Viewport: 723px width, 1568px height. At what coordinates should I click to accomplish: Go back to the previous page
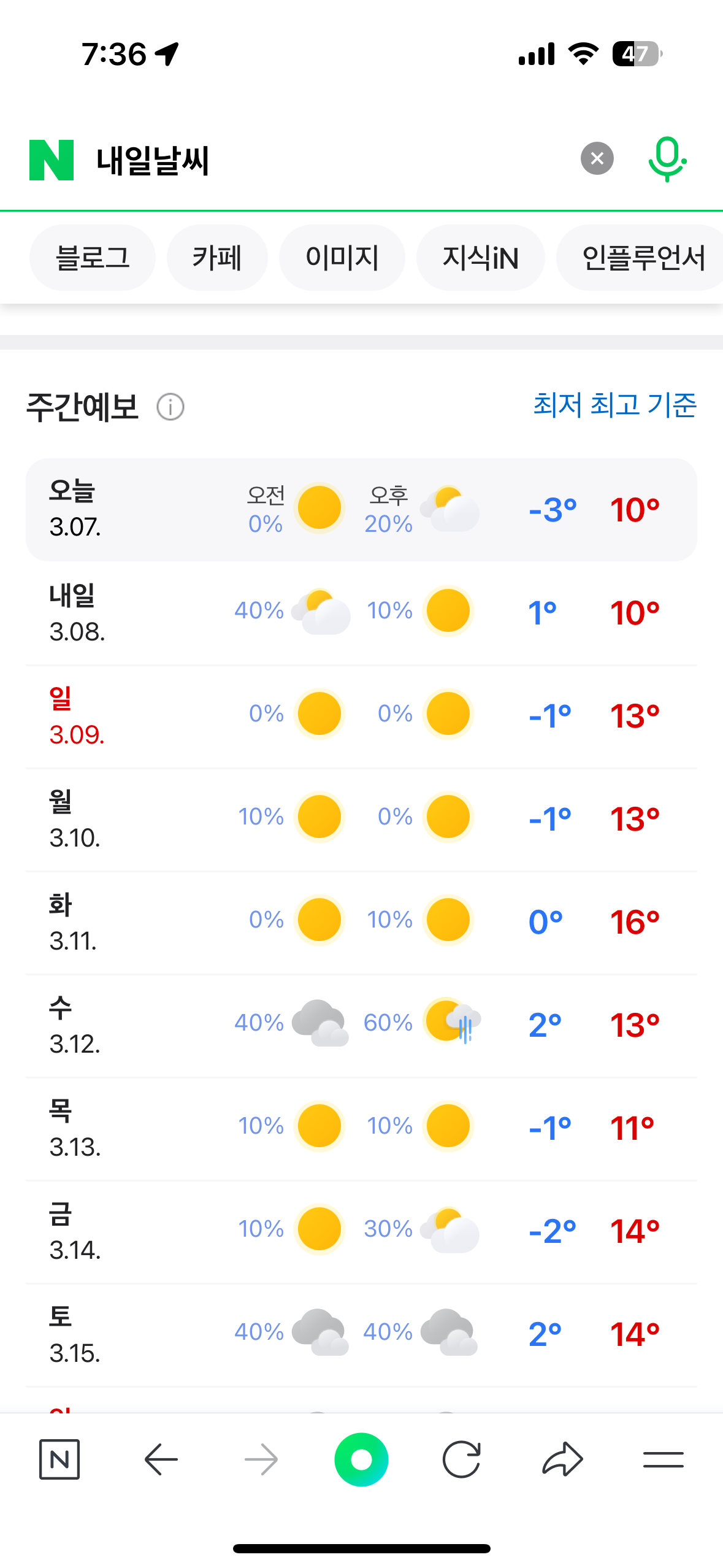pyautogui.click(x=161, y=1459)
